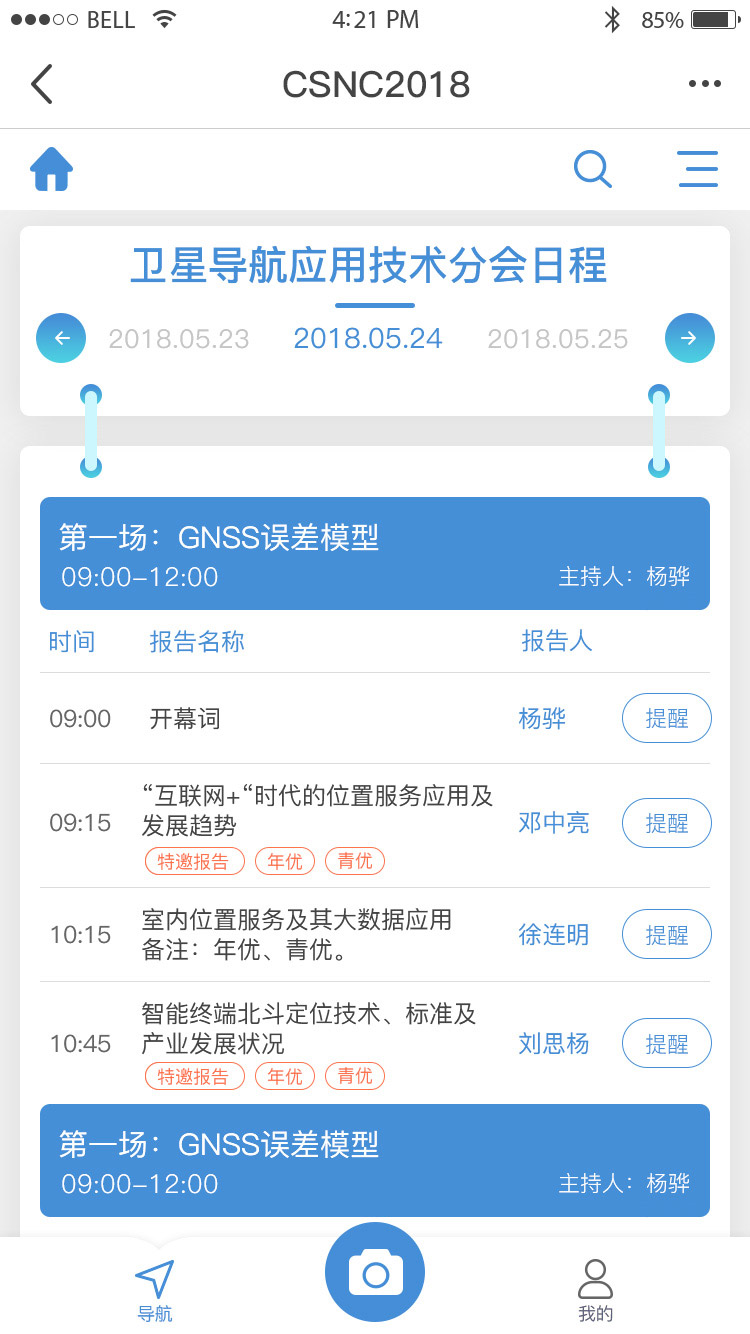Viewport: 750px width, 1334px height.
Task: Switch to the 我的 tab
Action: tap(595, 1291)
